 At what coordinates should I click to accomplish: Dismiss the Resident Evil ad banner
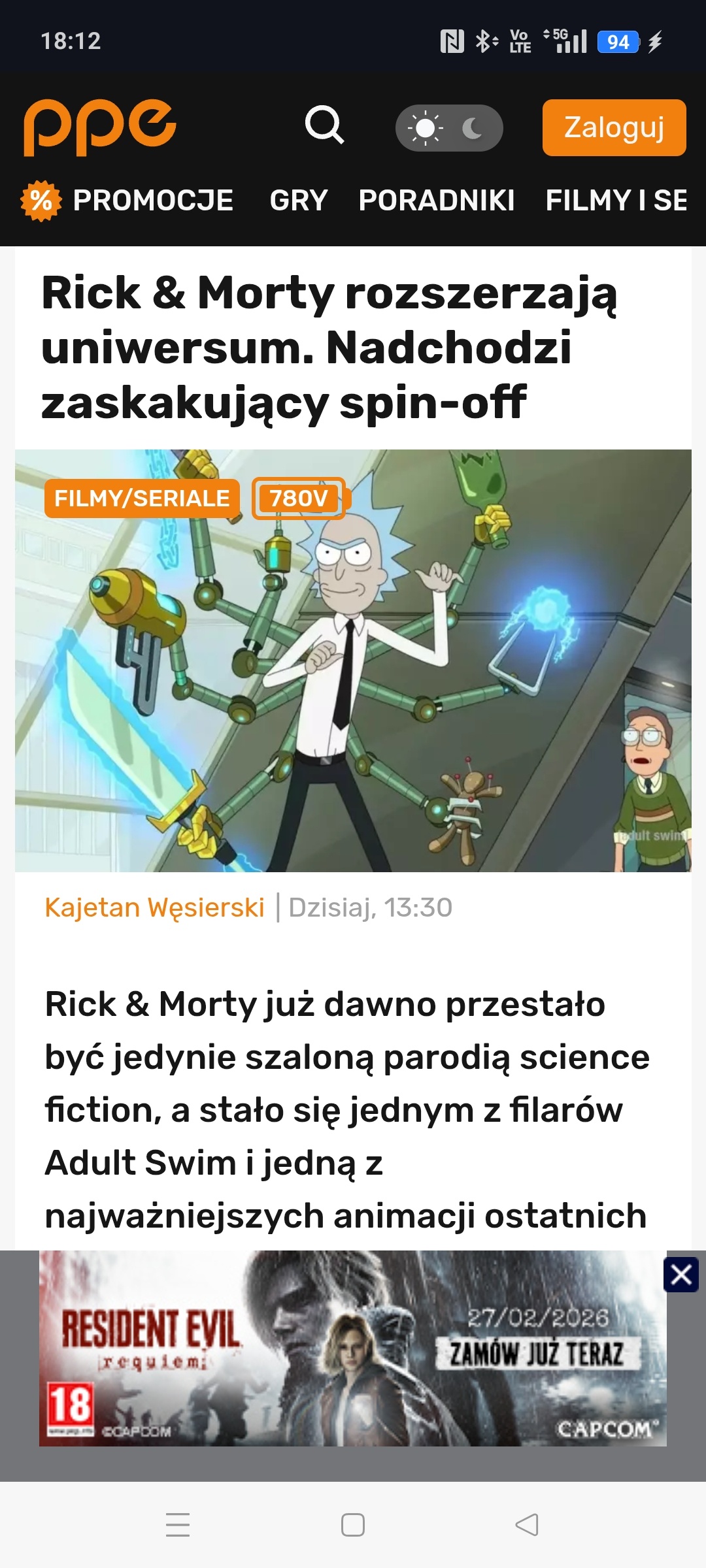(x=681, y=1275)
